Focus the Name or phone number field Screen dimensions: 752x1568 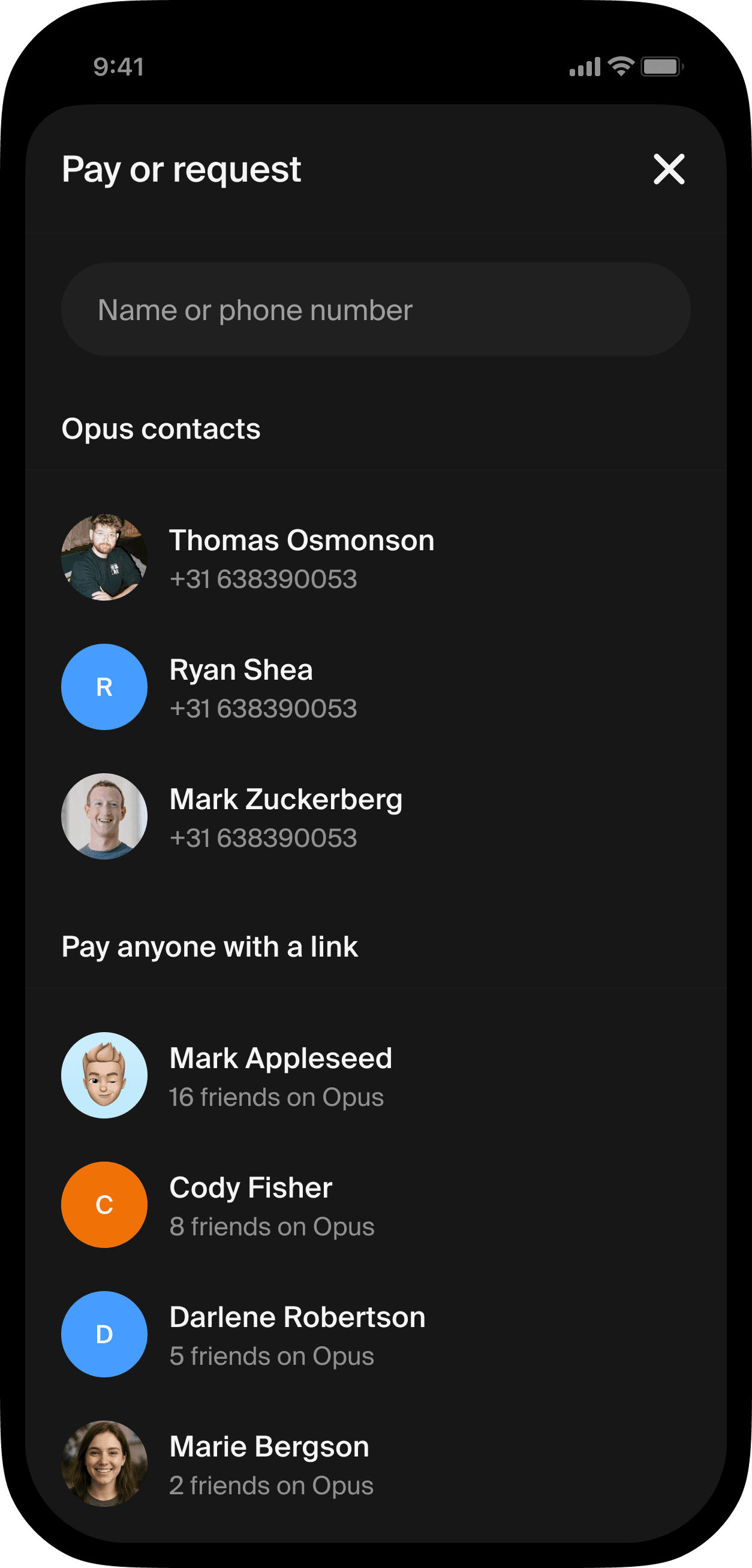(375, 310)
